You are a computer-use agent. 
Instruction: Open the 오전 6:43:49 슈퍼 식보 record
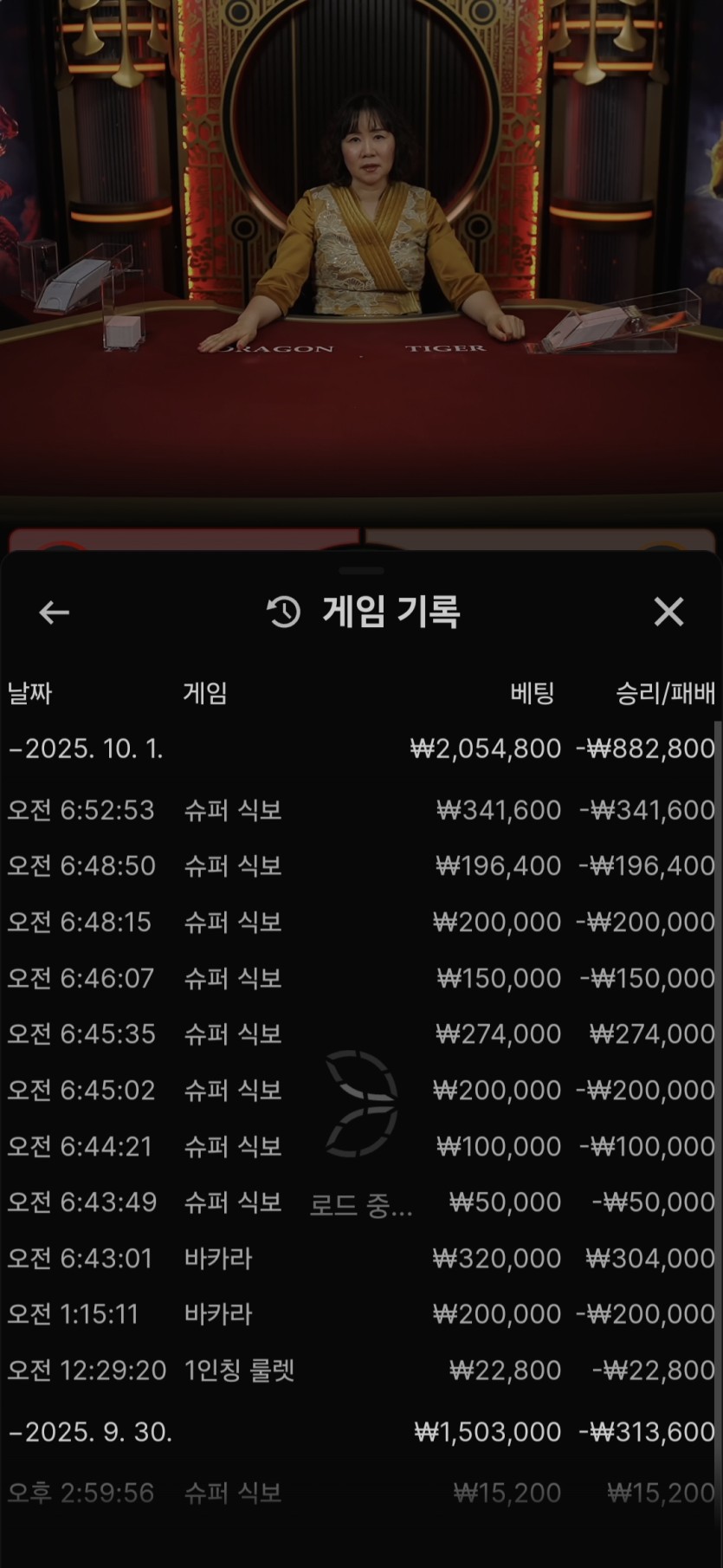359,1202
